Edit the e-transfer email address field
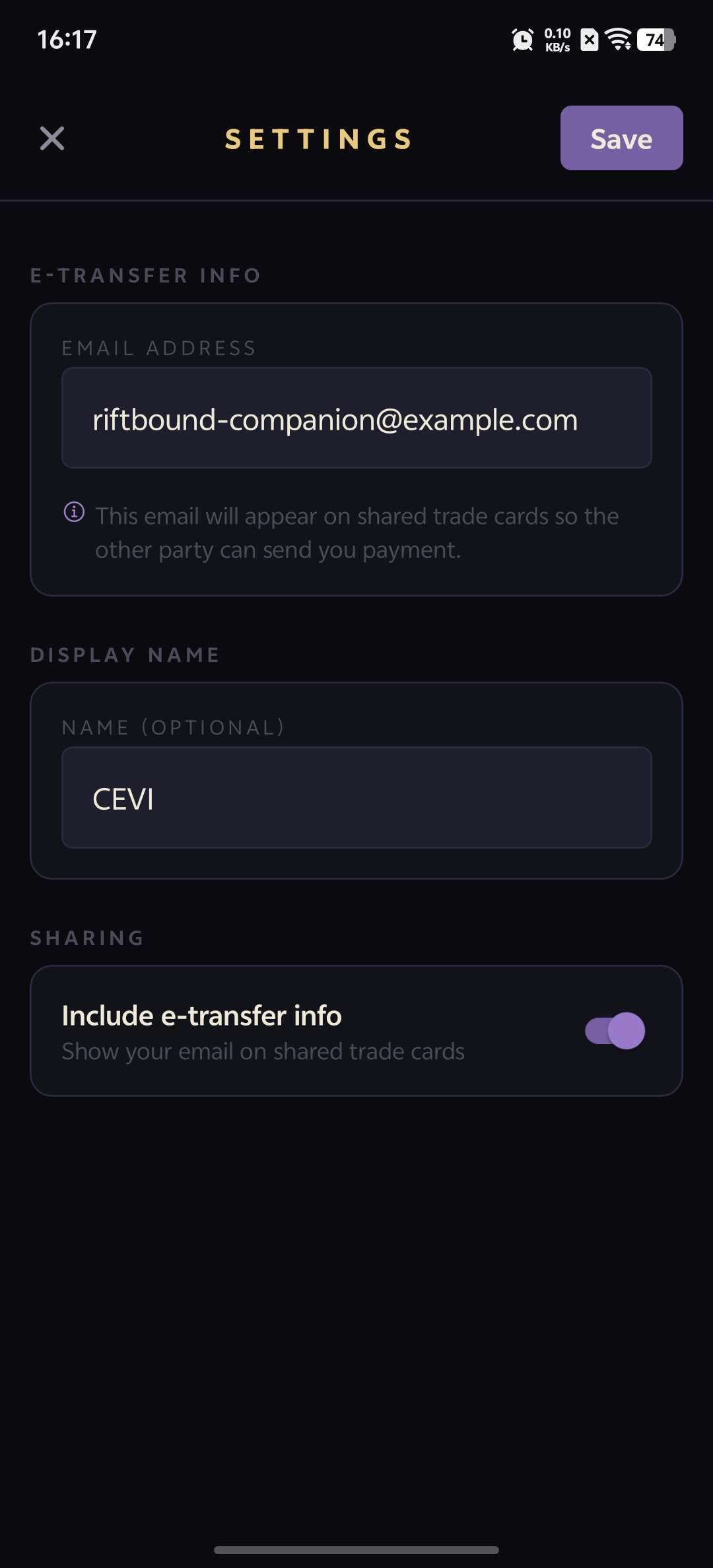 [356, 418]
